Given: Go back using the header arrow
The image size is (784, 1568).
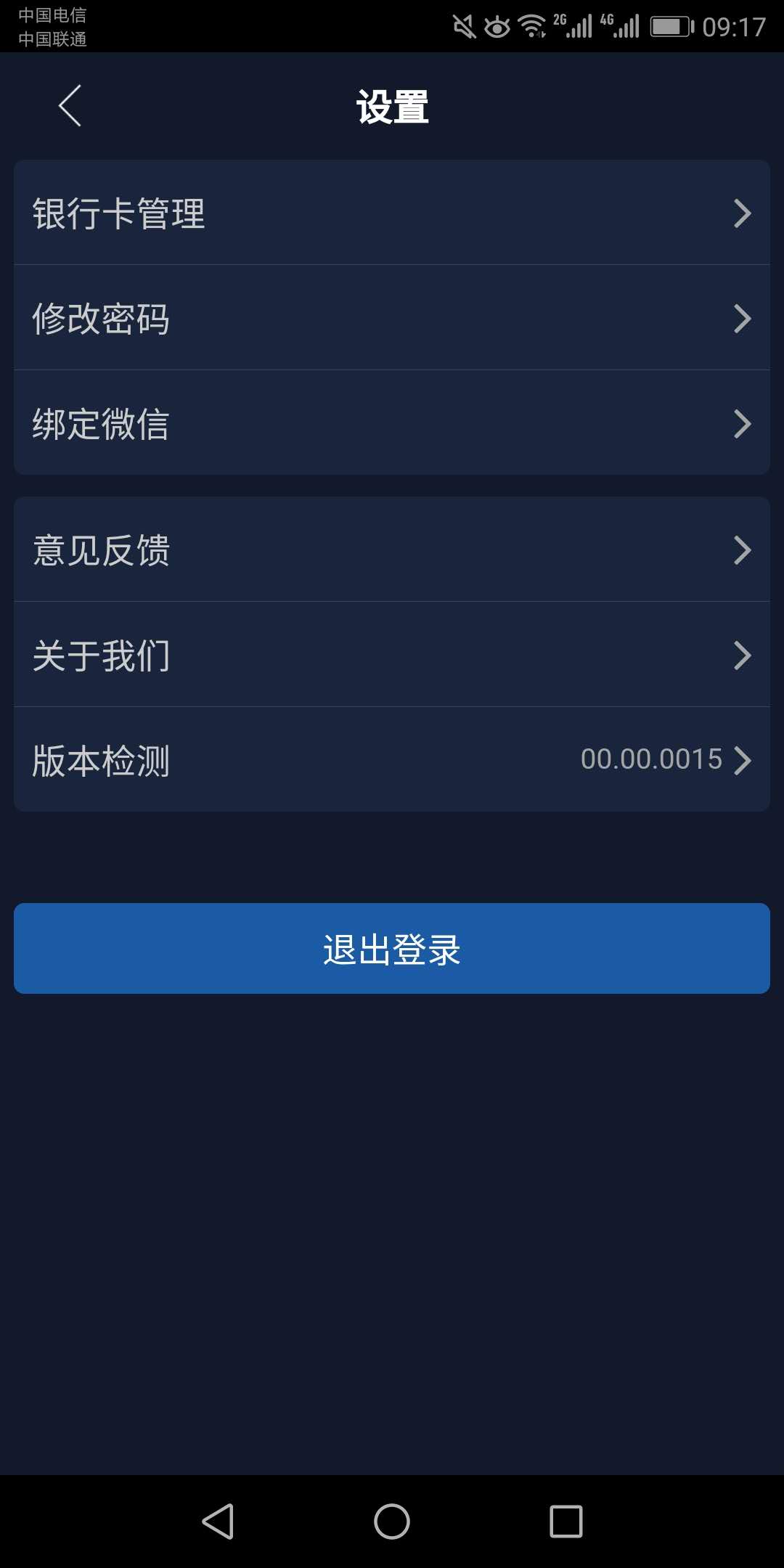Looking at the screenshot, I should coord(70,106).
